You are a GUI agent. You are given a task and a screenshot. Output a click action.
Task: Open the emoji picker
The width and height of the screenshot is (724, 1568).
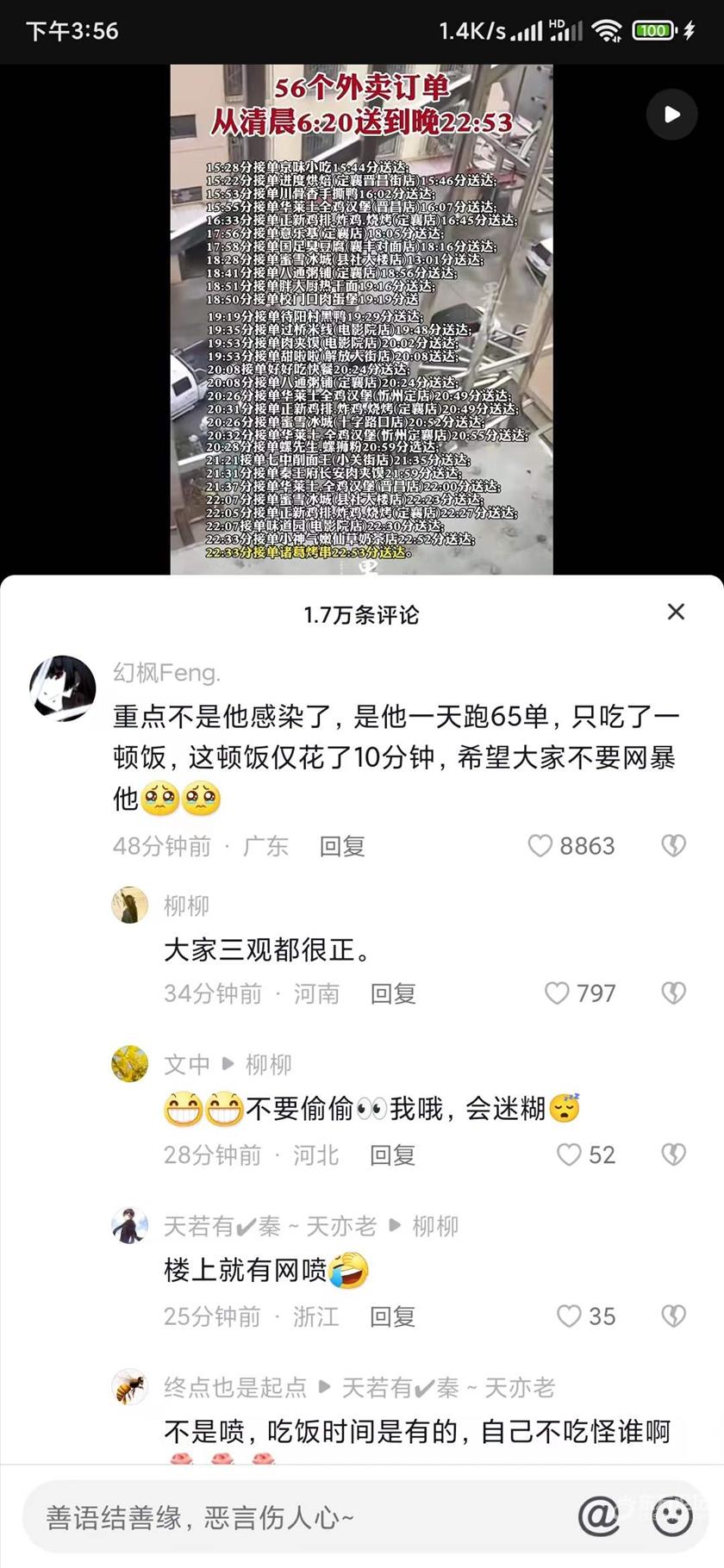click(x=672, y=1516)
